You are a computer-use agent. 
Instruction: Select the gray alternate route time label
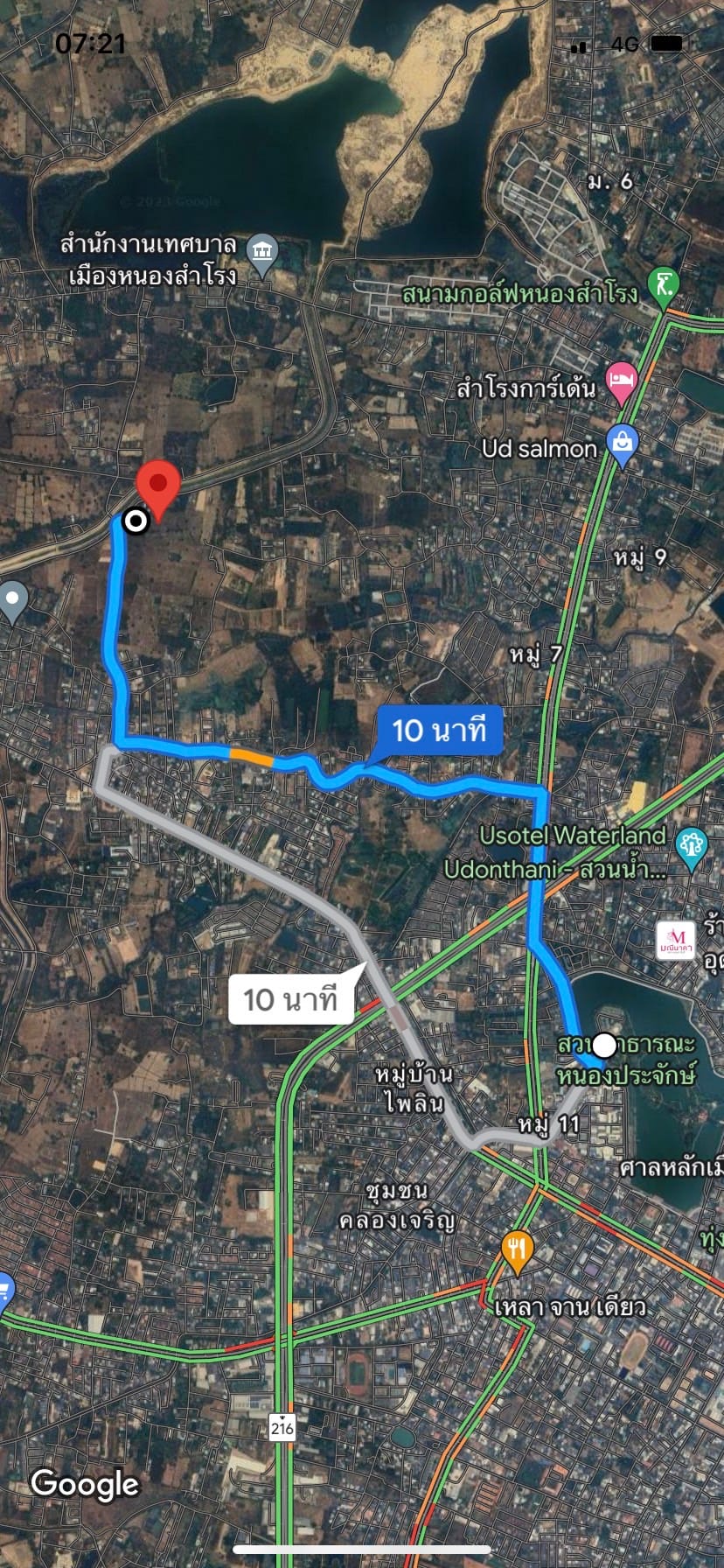tap(291, 998)
